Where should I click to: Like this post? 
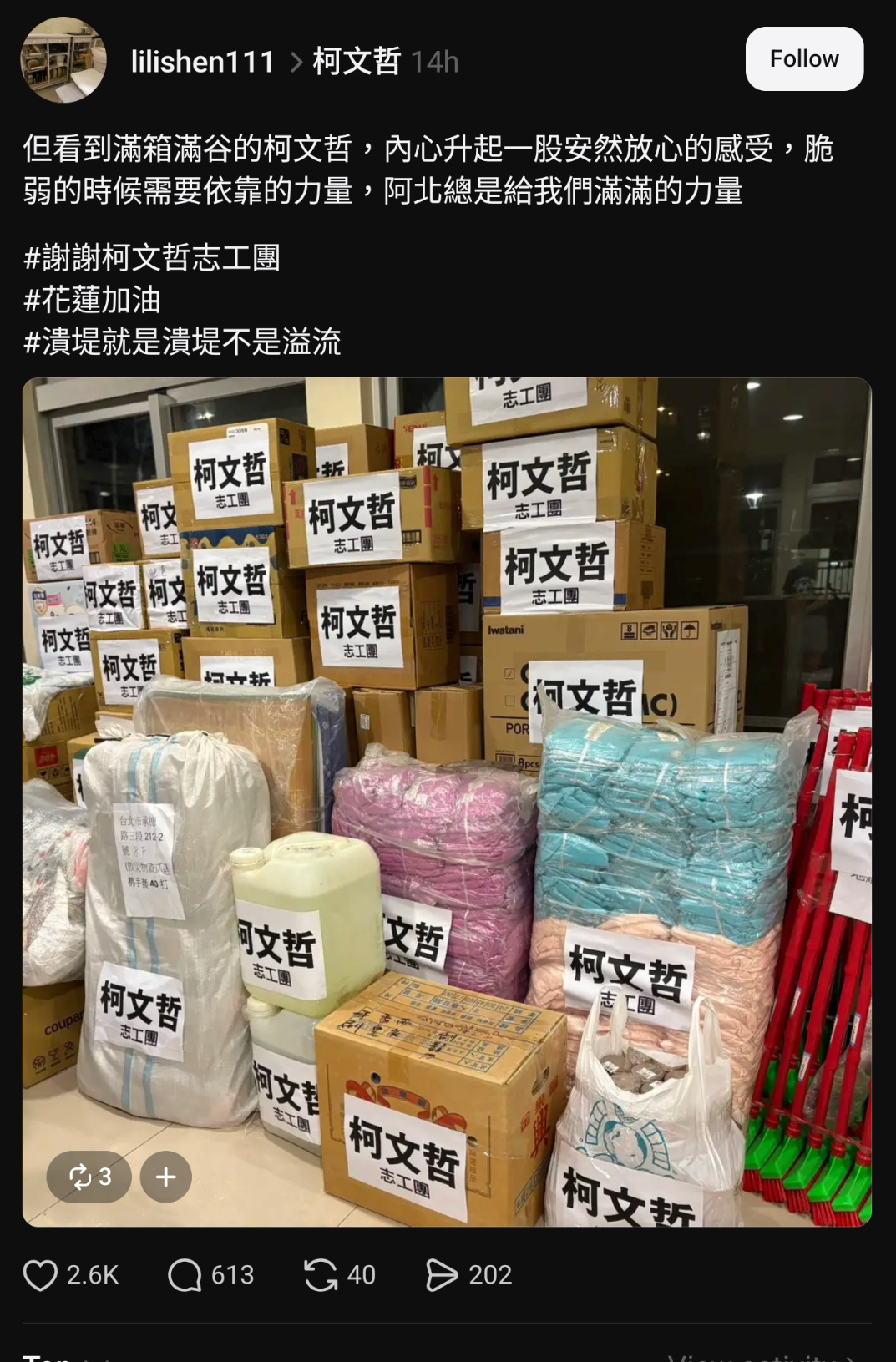coord(40,1275)
